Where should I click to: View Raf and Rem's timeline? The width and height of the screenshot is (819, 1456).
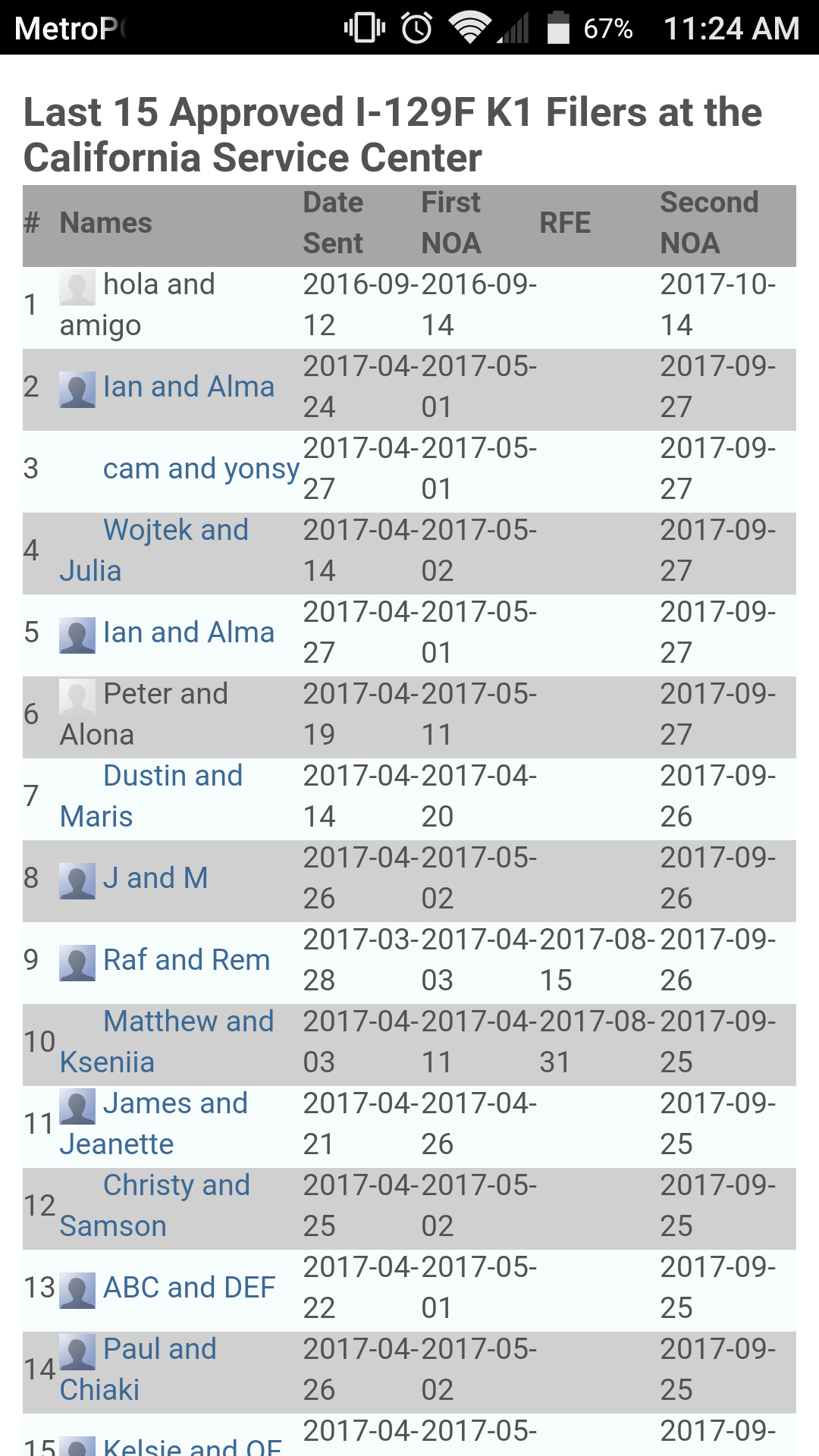click(x=187, y=960)
